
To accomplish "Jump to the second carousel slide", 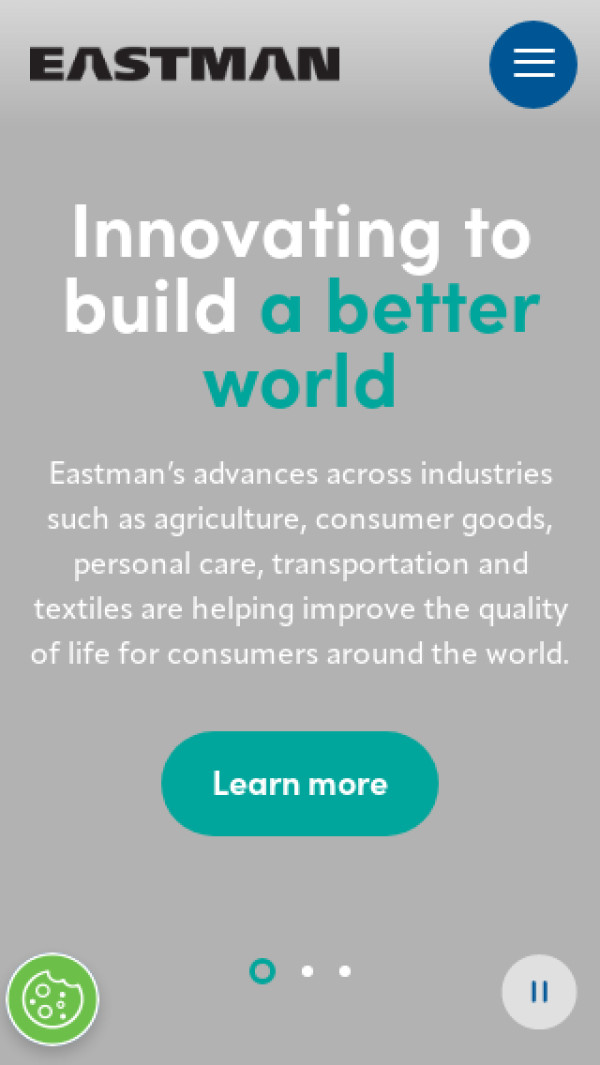I will point(307,971).
